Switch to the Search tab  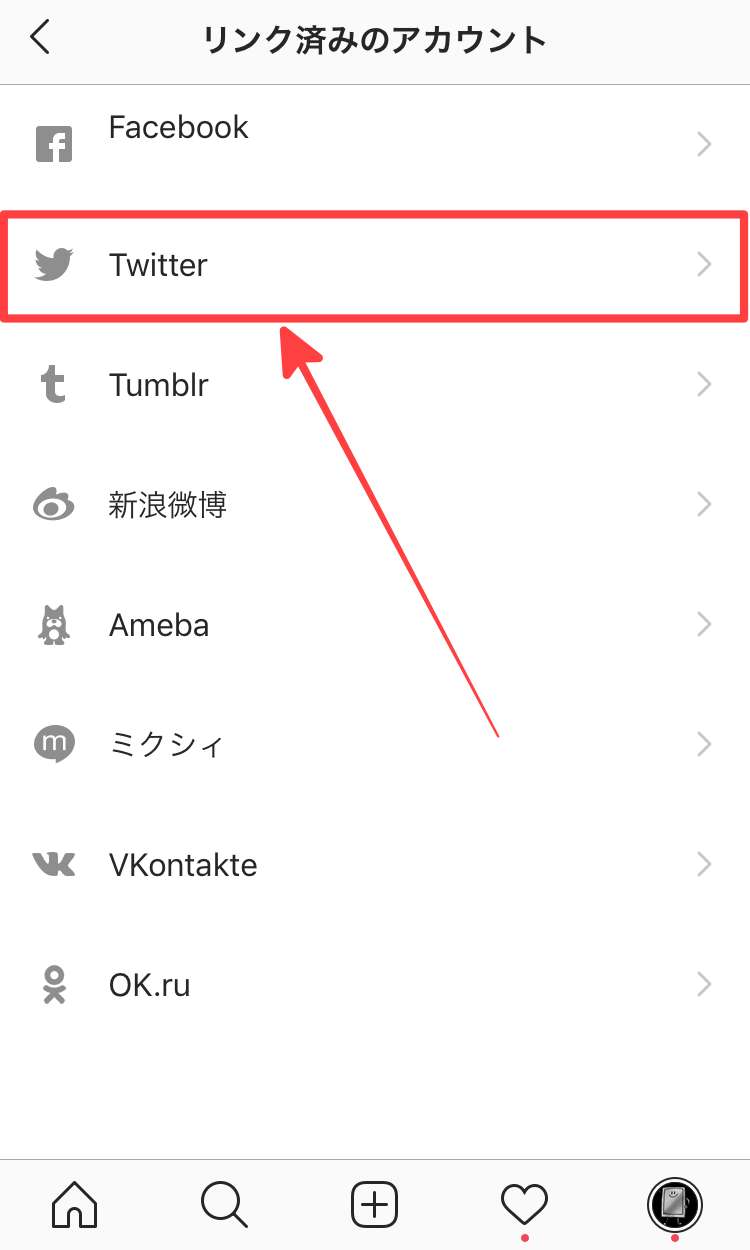click(224, 1205)
